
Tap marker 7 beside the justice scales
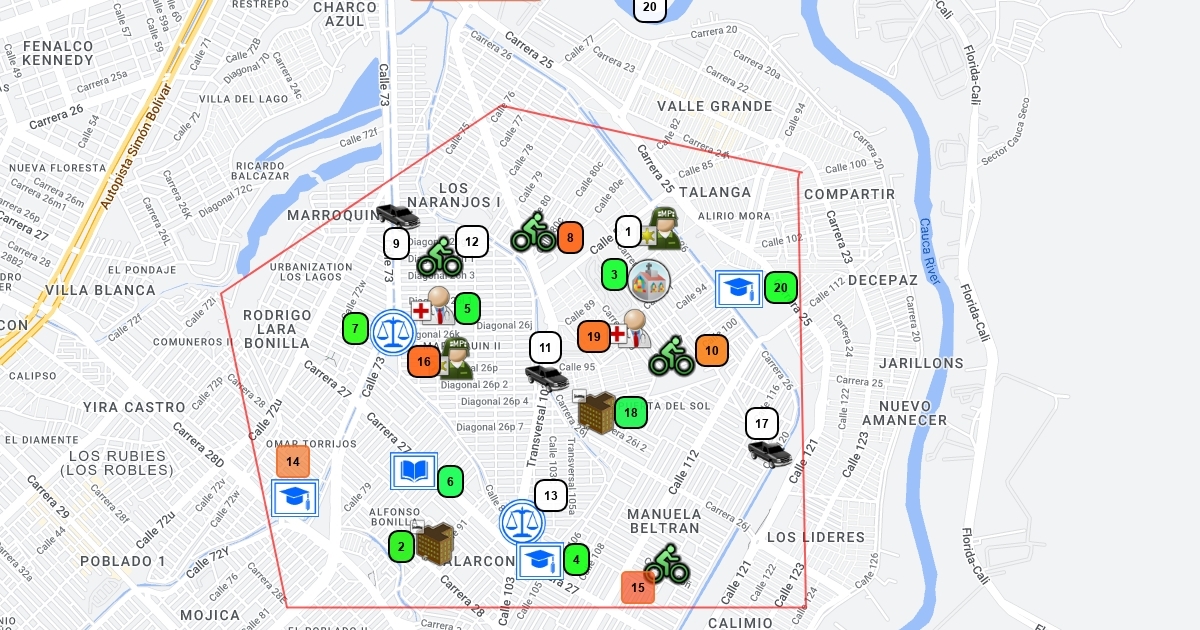click(355, 328)
